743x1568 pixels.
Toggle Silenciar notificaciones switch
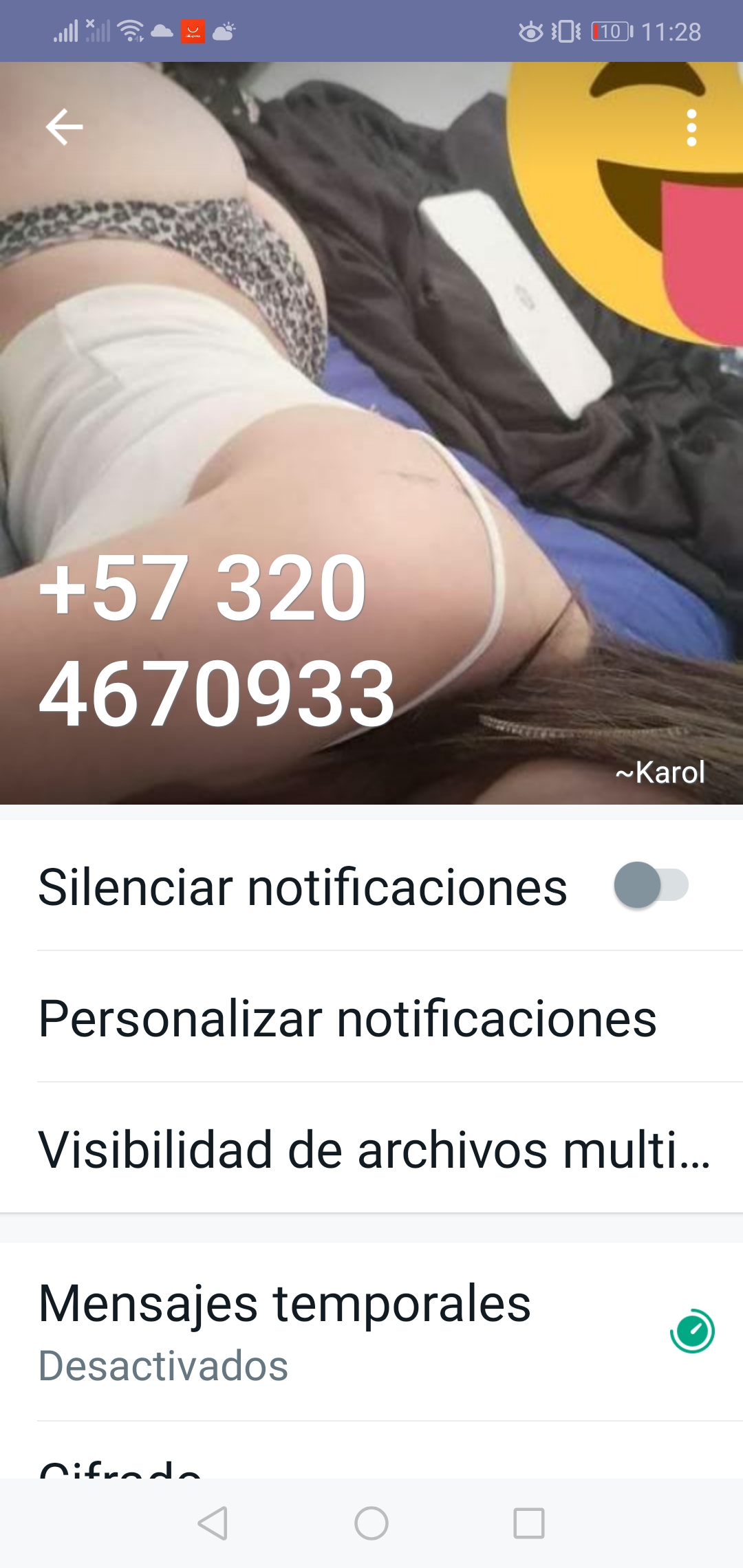point(651,885)
